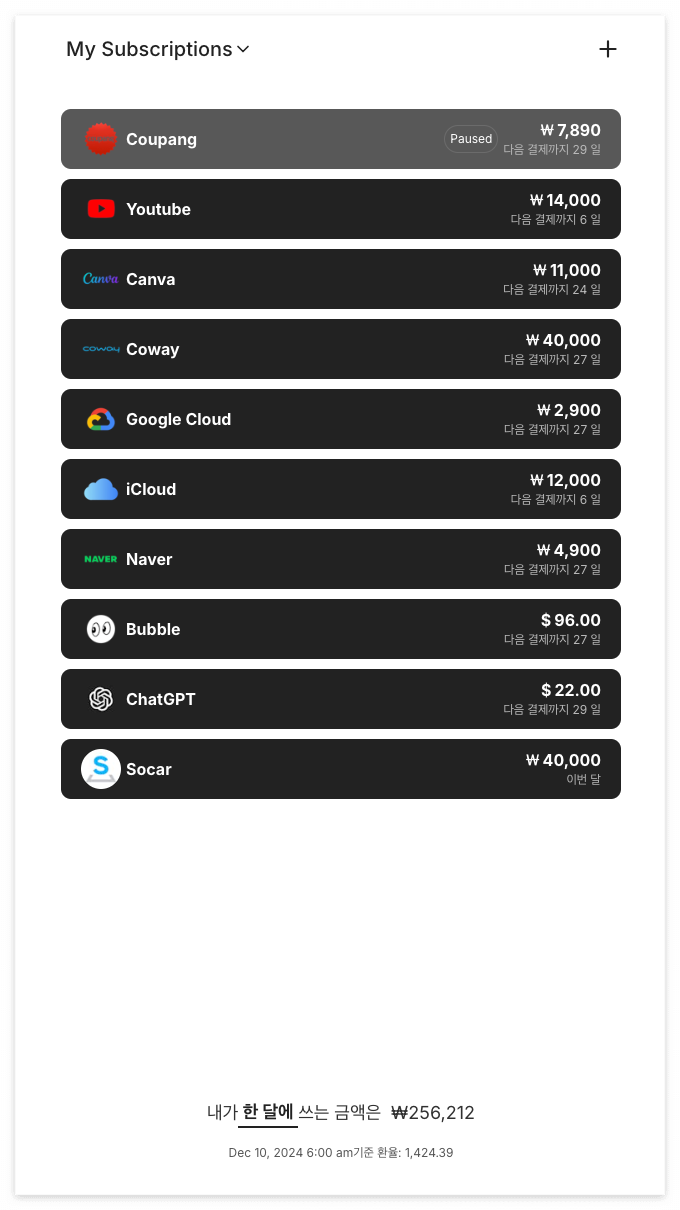This screenshot has height=1210, width=680.
Task: Tap the iCloud subscription row
Action: coord(341,489)
